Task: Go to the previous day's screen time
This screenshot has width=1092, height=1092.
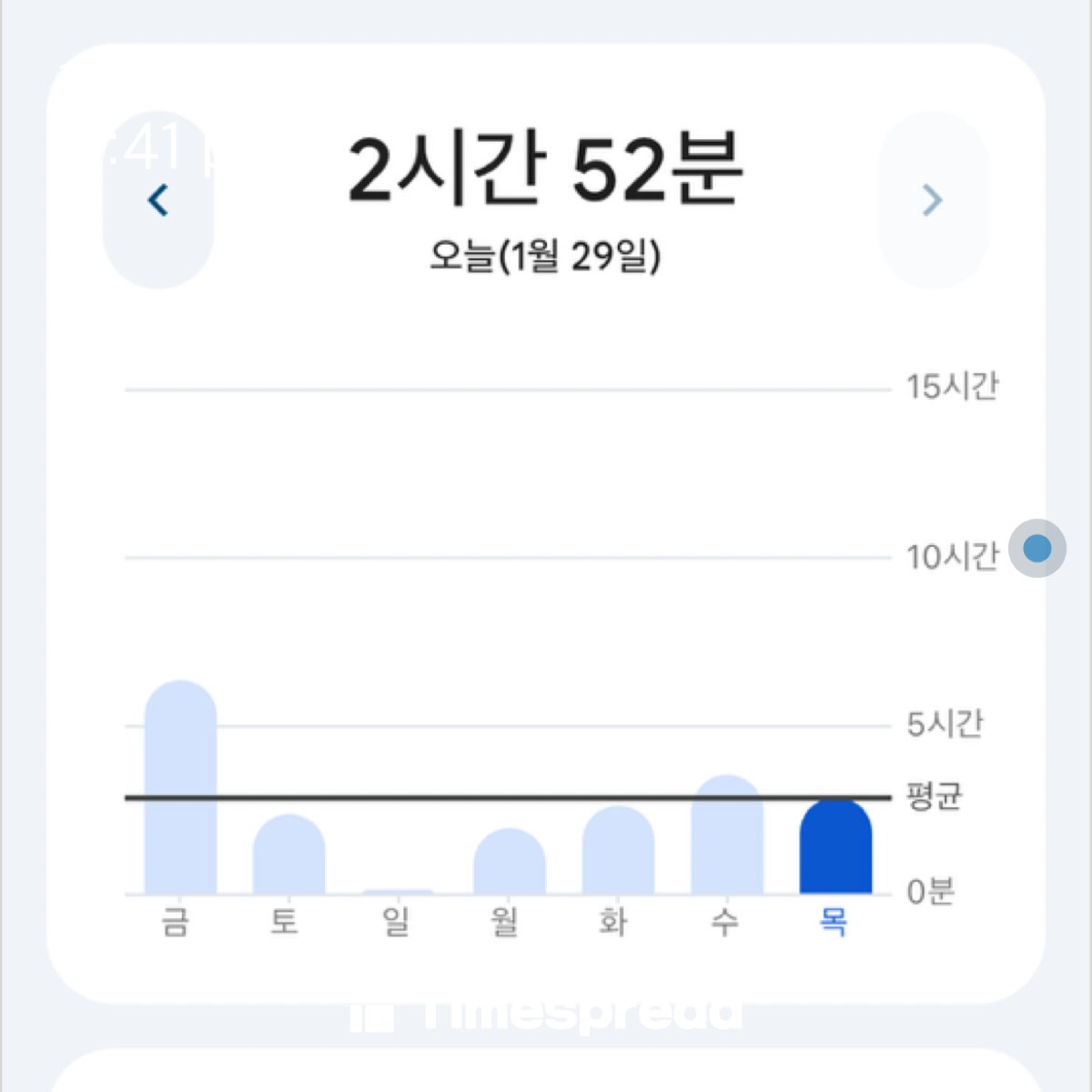Action: [158, 200]
